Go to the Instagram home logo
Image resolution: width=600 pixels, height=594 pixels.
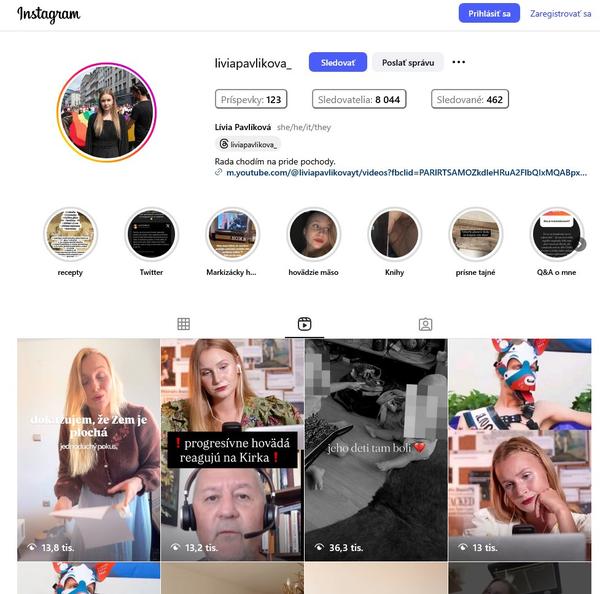(48, 14)
